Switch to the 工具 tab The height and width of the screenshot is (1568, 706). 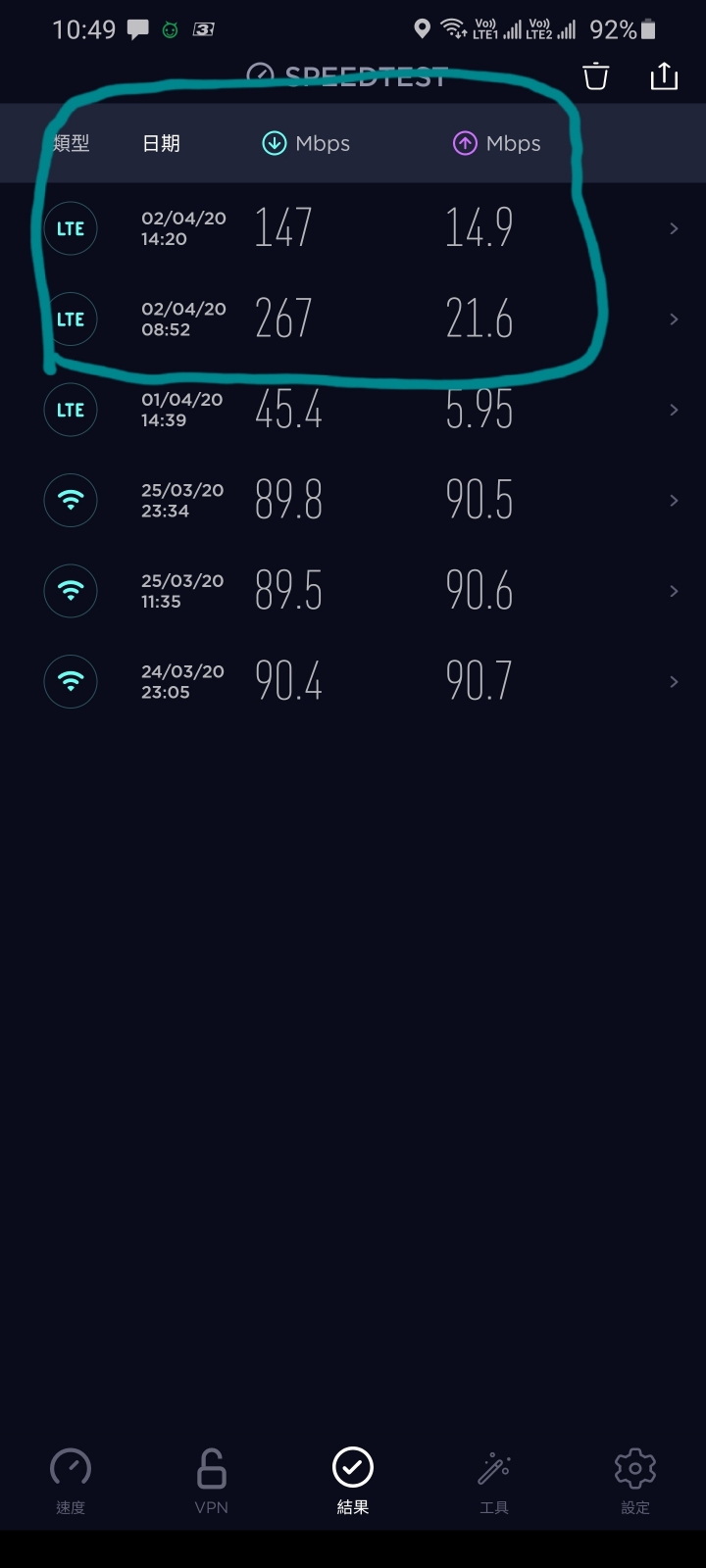(494, 1481)
